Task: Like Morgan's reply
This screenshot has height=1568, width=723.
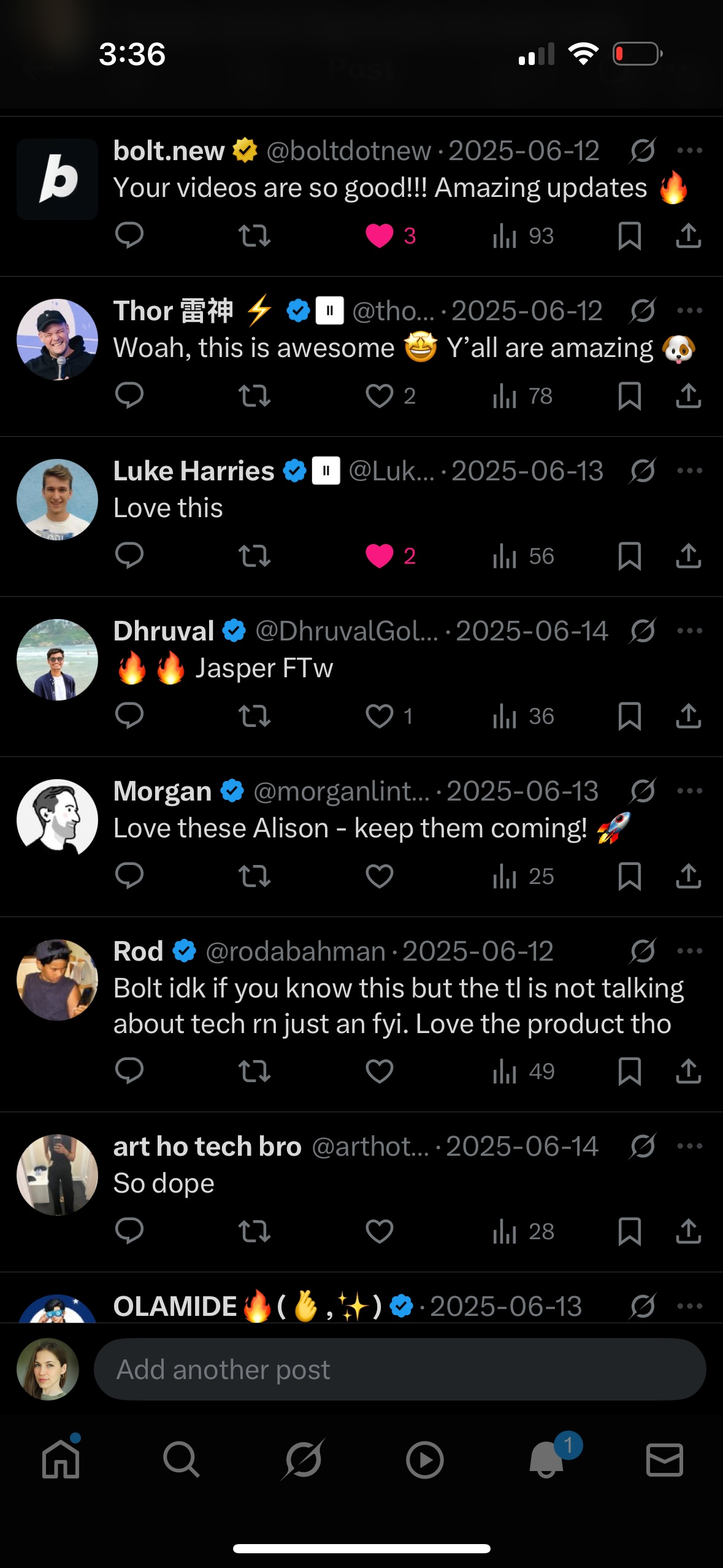Action: point(380,876)
